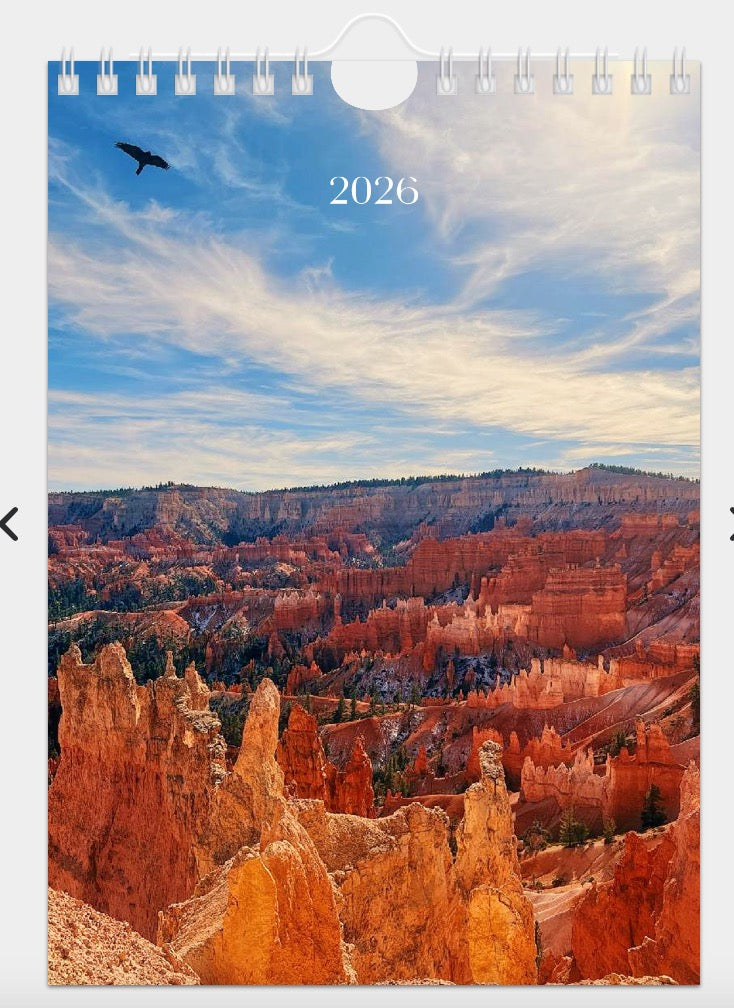Open the 2026 calendar cover preview
Viewport: 734px width, 1008px height.
coord(374,520)
